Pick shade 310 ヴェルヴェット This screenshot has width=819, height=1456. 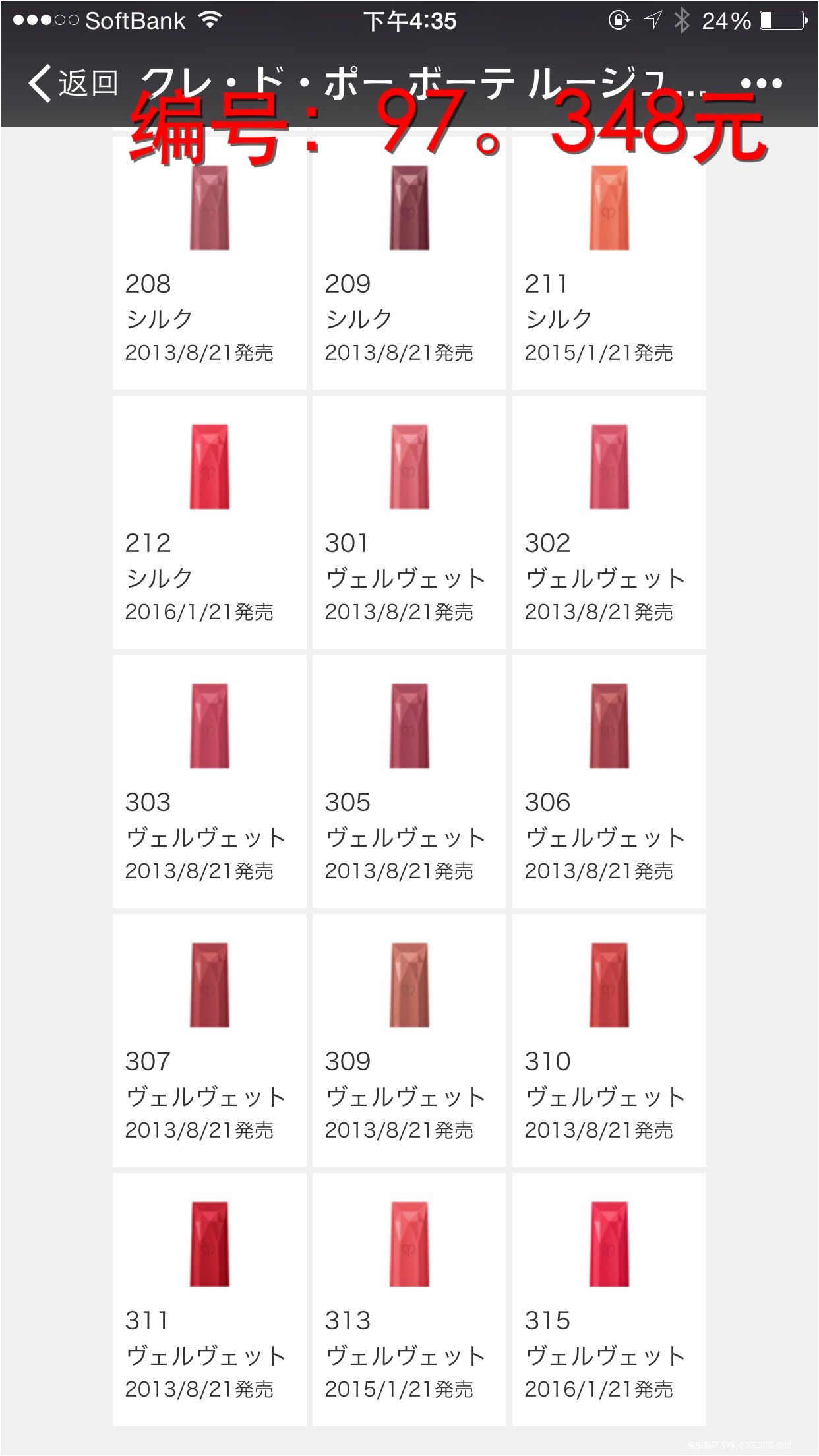pyautogui.click(x=609, y=1041)
